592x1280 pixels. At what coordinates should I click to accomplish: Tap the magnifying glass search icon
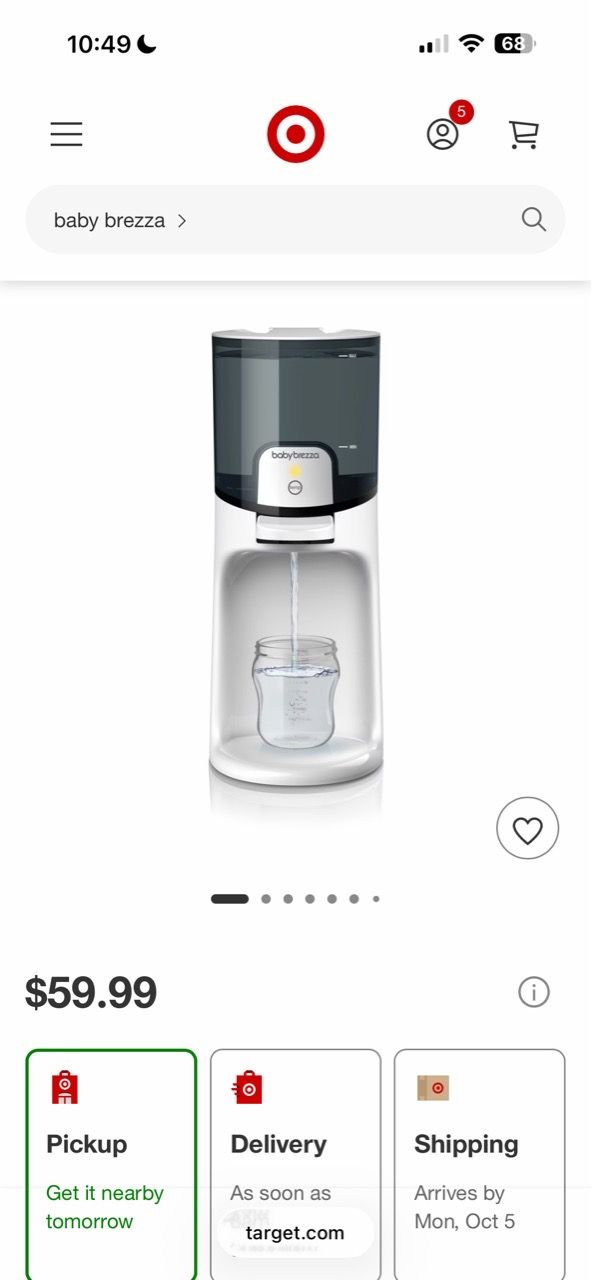[x=534, y=220]
